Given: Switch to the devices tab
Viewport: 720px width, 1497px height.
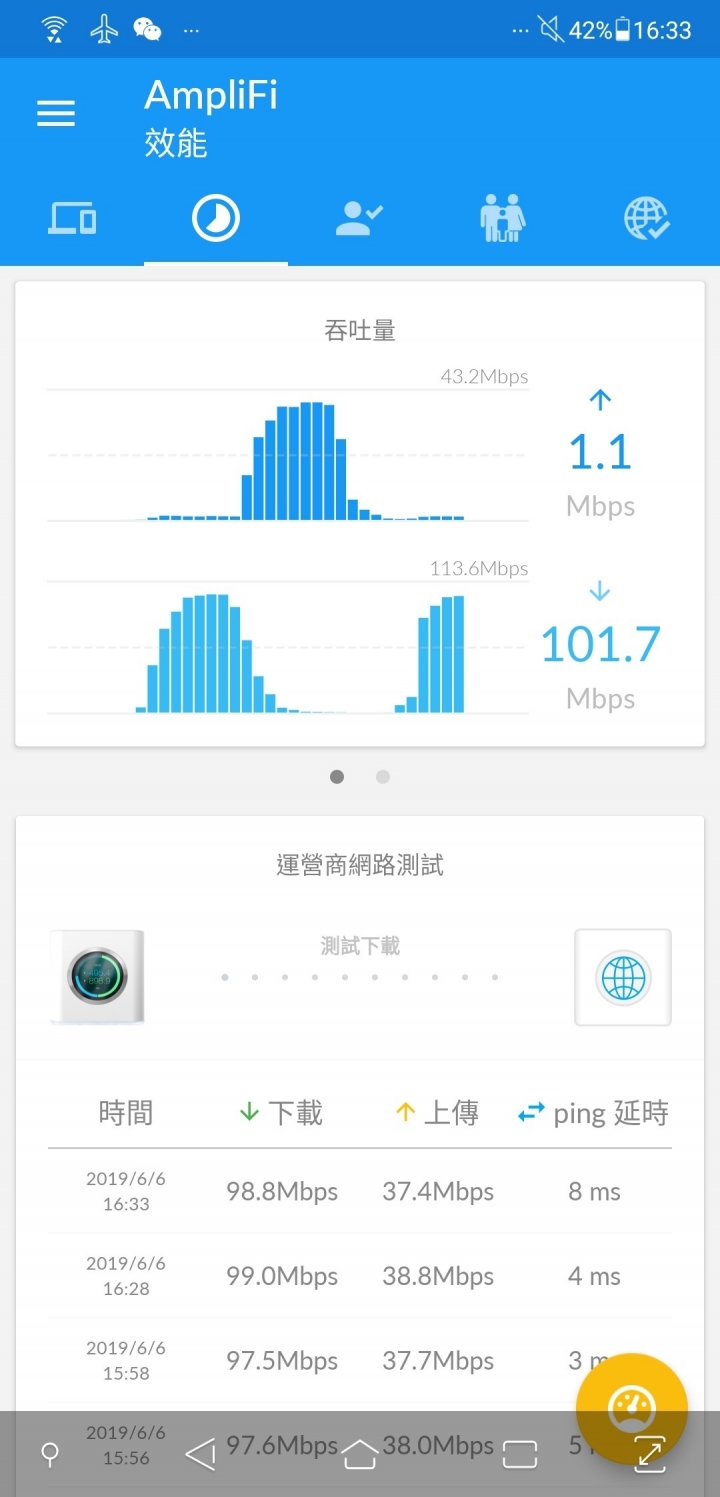Looking at the screenshot, I should pos(72,218).
